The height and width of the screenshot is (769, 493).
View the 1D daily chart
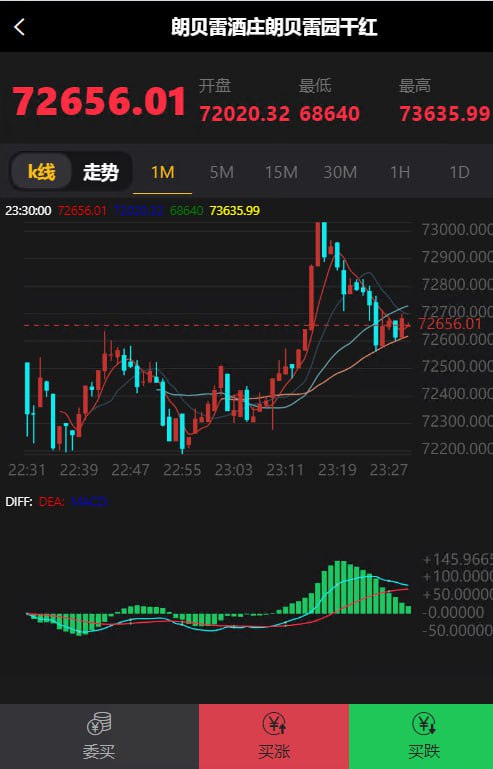(x=460, y=172)
